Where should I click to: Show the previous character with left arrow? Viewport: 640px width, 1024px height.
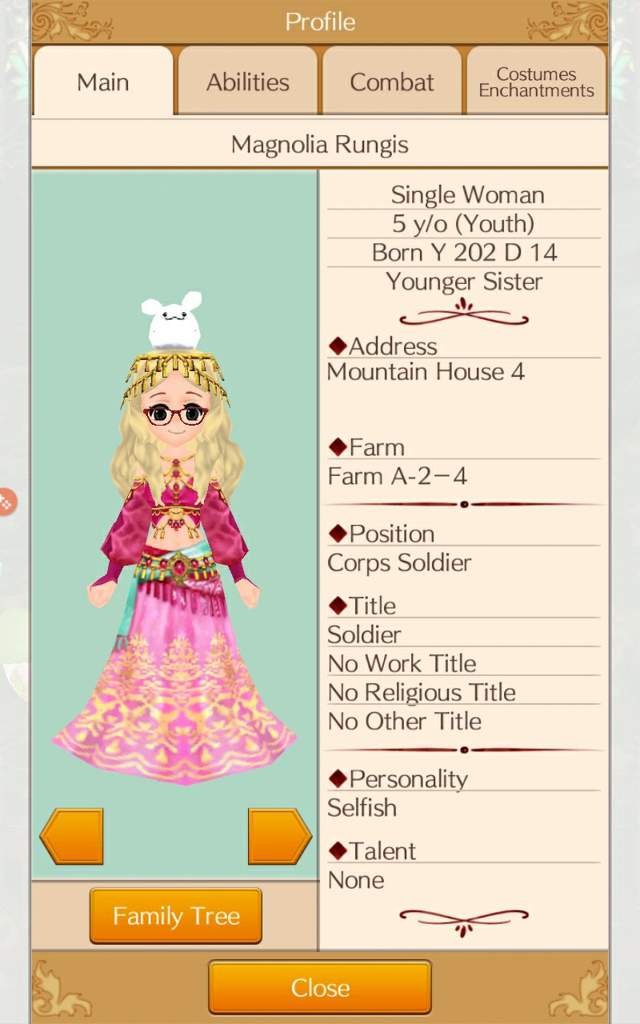tap(72, 836)
